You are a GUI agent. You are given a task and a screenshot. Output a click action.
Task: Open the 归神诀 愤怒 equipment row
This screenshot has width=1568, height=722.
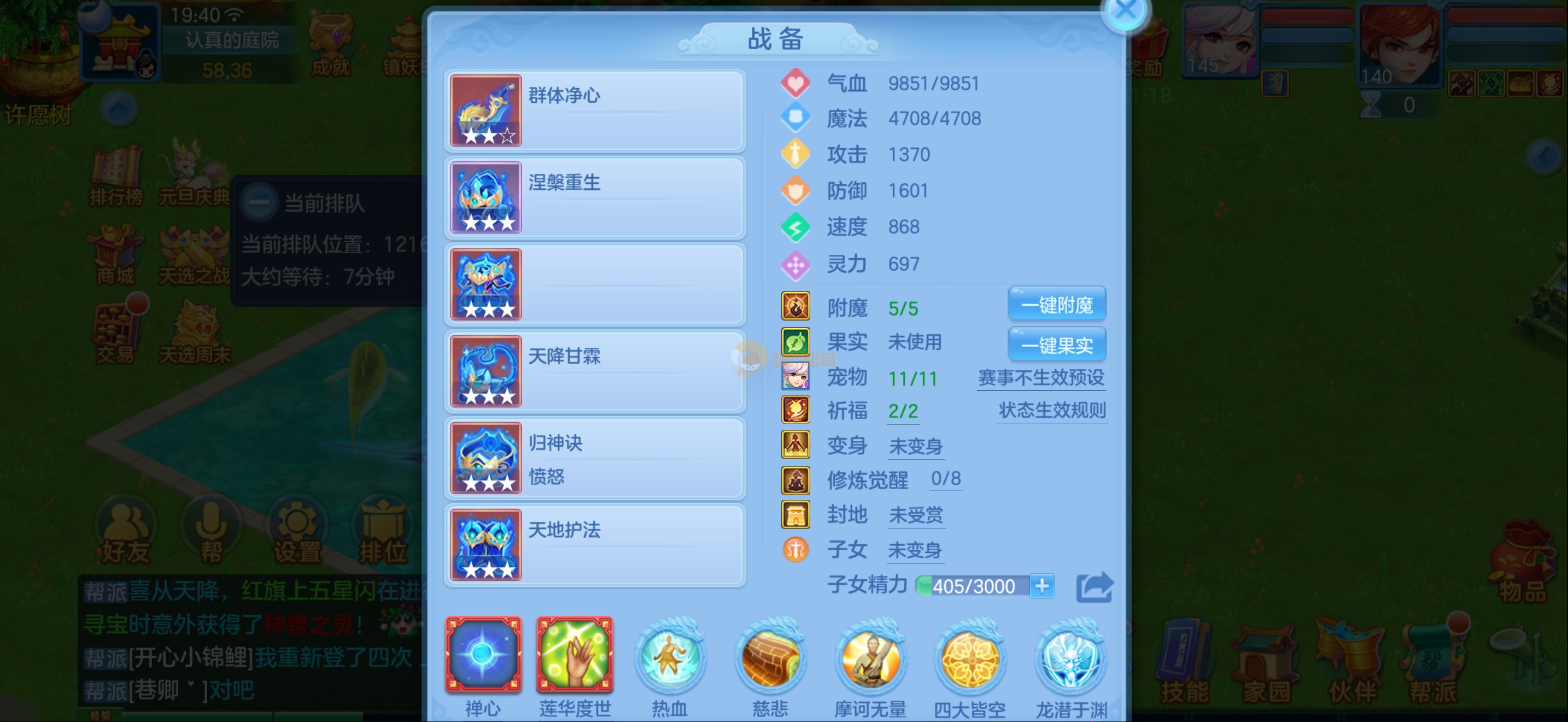[595, 458]
